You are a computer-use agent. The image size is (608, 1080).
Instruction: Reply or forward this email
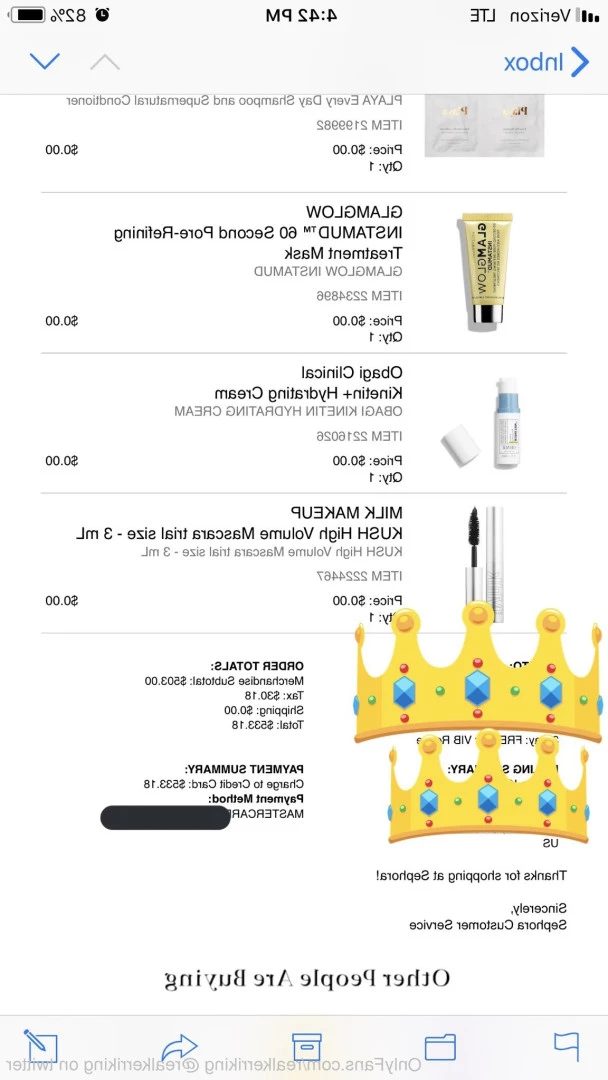point(179,1046)
